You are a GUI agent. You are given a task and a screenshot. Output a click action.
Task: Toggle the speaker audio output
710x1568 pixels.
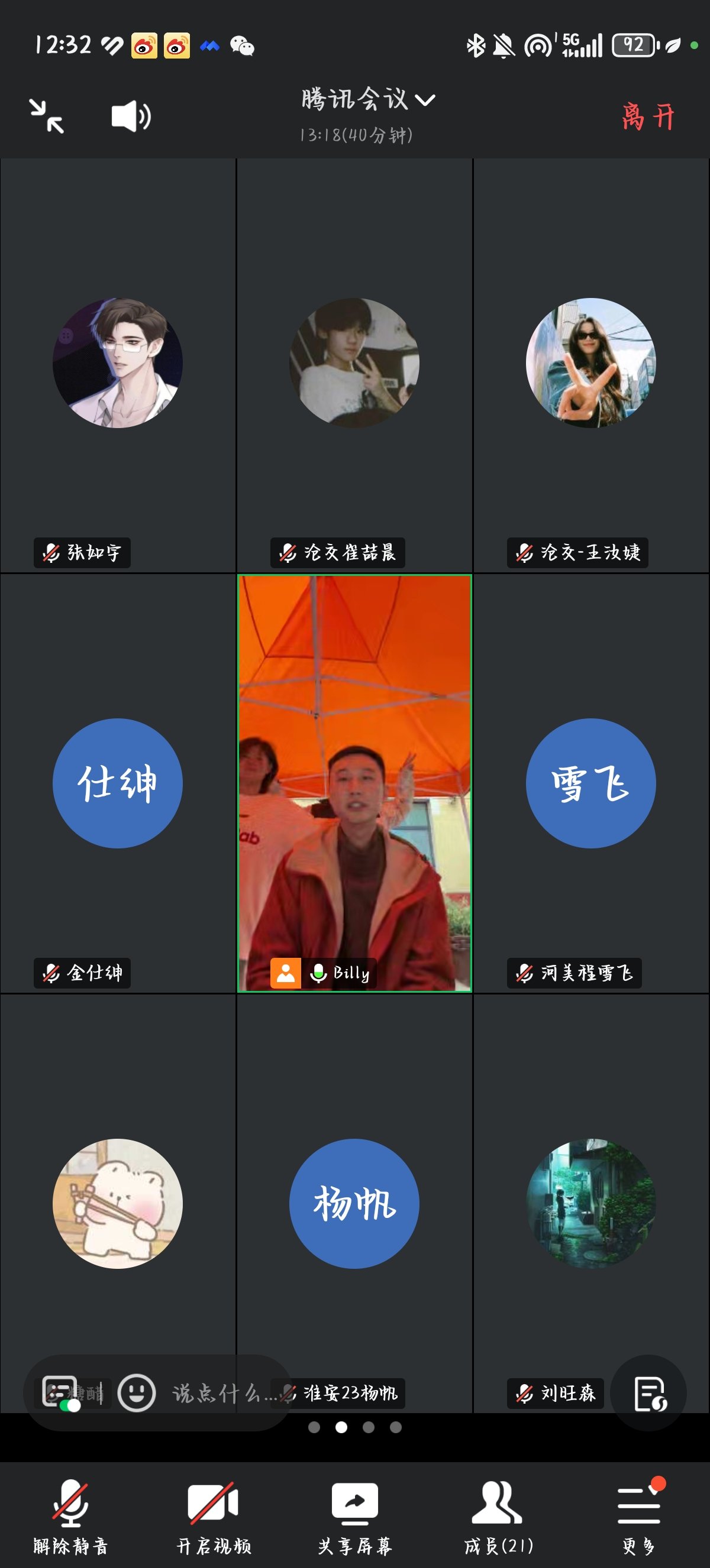[x=131, y=116]
